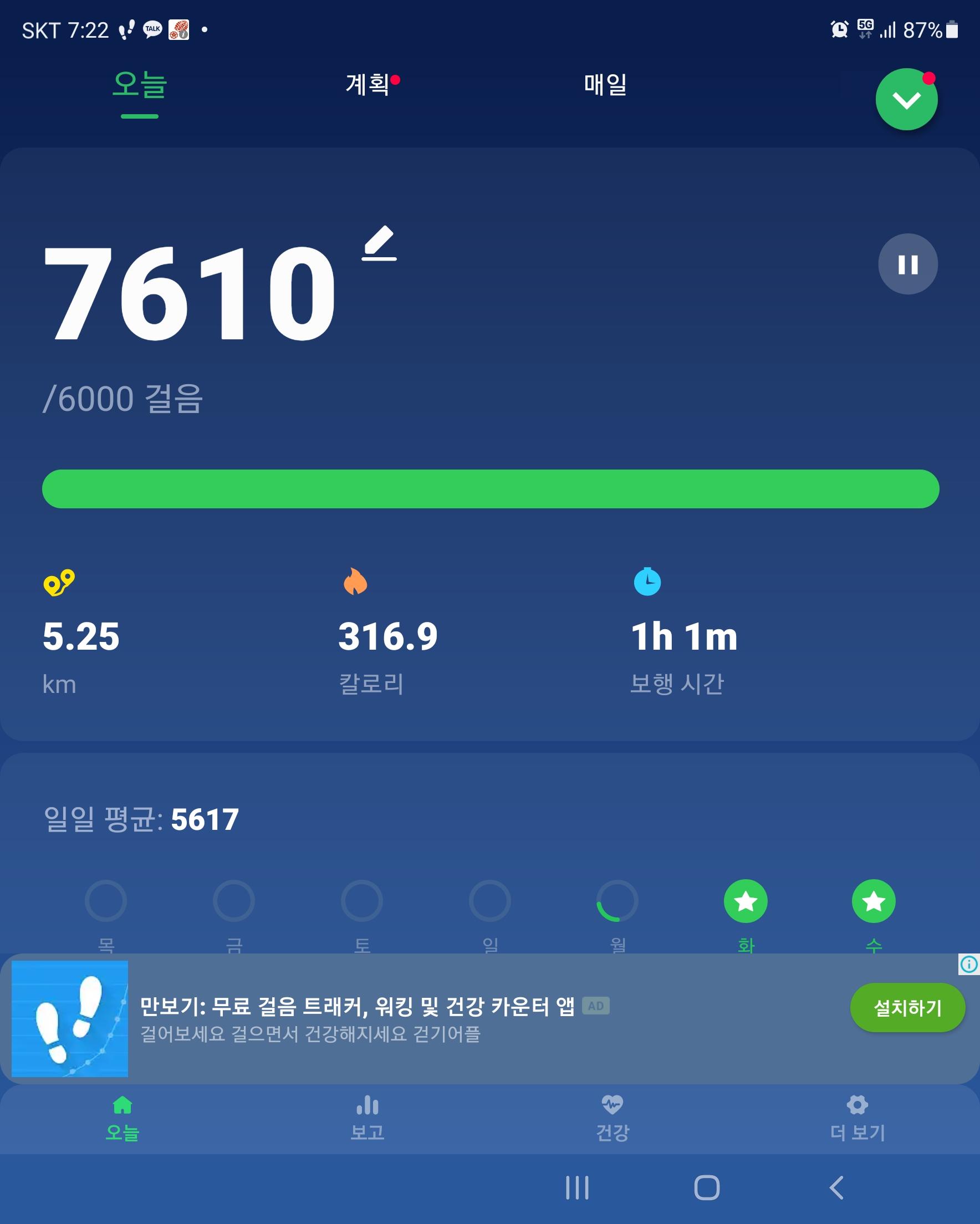Pause step counting
Screen dimensions: 980x1224
907,264
